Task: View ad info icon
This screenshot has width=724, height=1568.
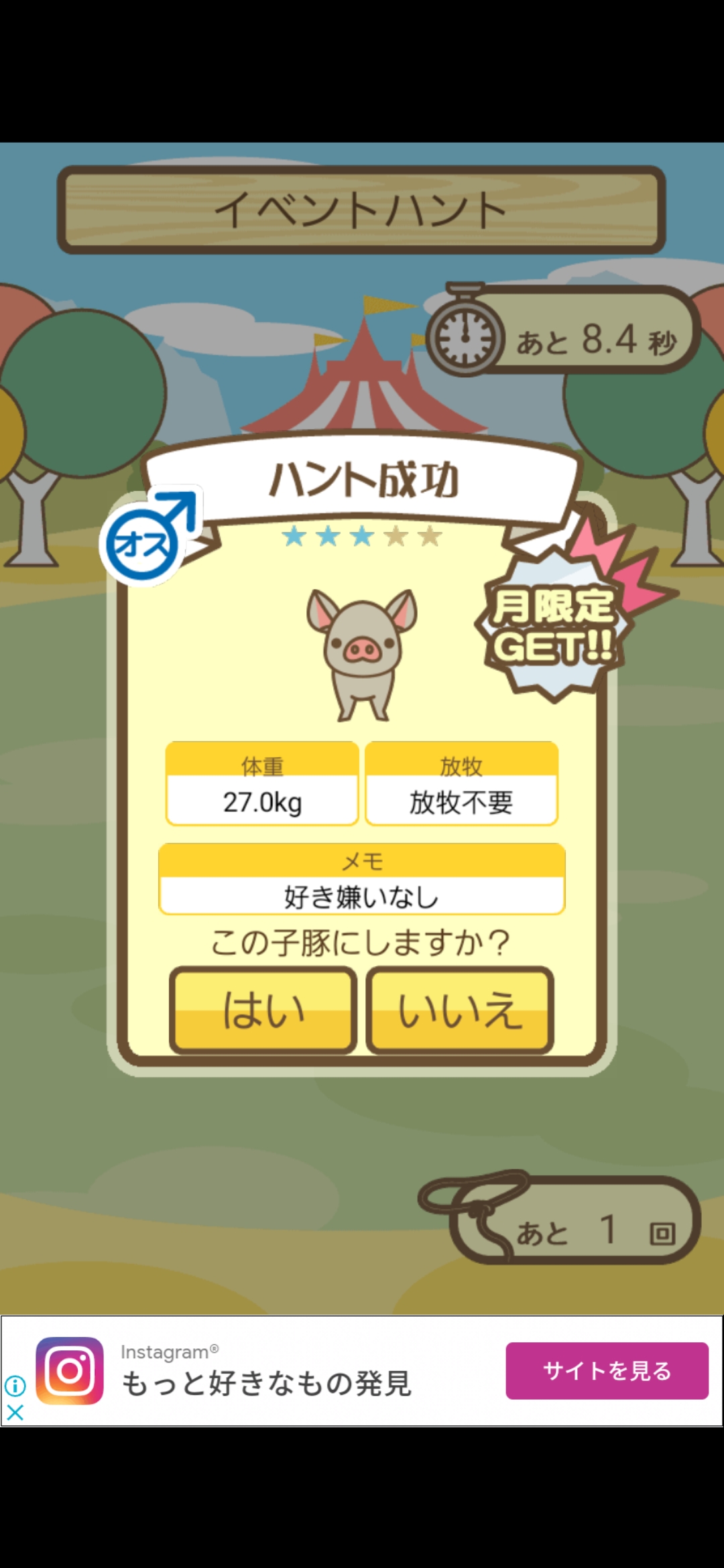Action: click(x=15, y=1384)
